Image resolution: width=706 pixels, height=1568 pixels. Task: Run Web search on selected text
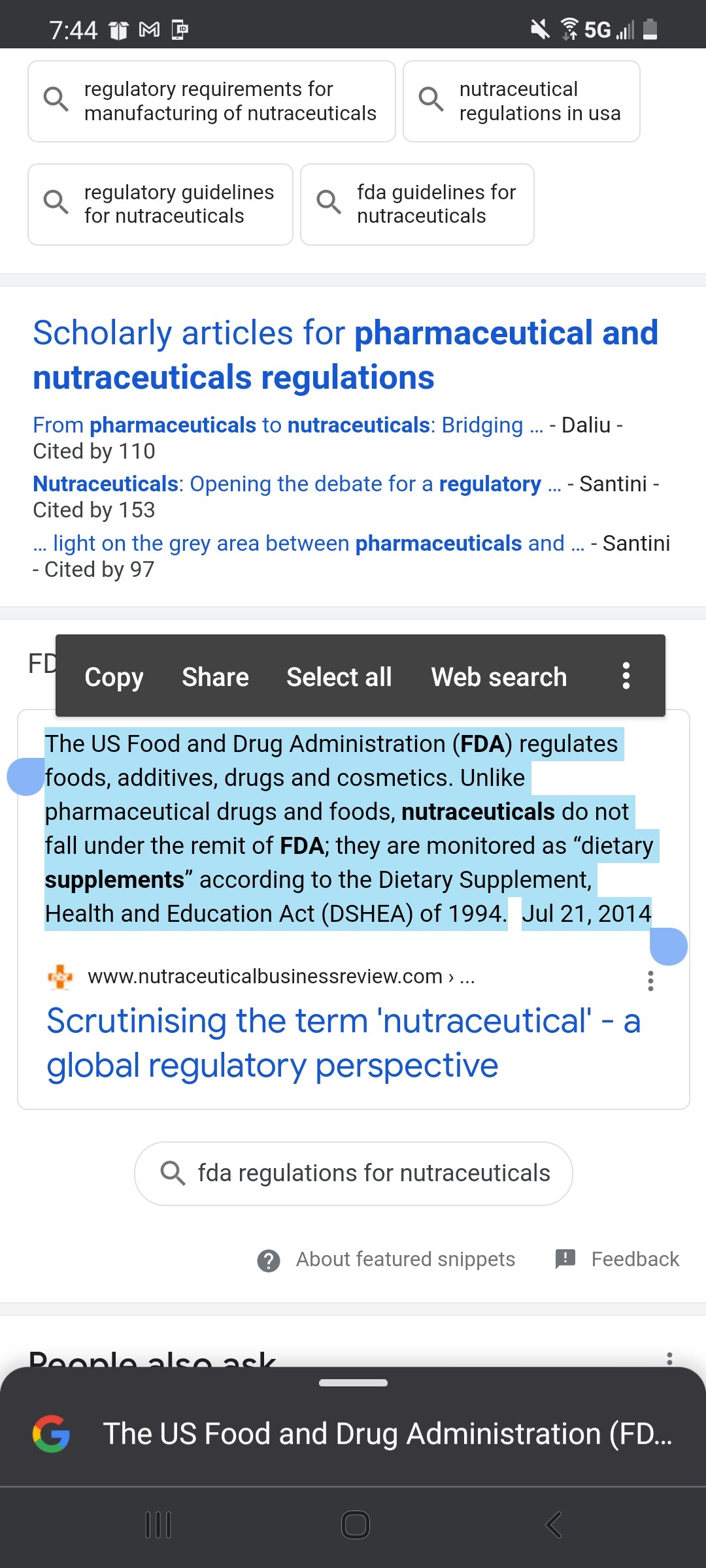(499, 677)
